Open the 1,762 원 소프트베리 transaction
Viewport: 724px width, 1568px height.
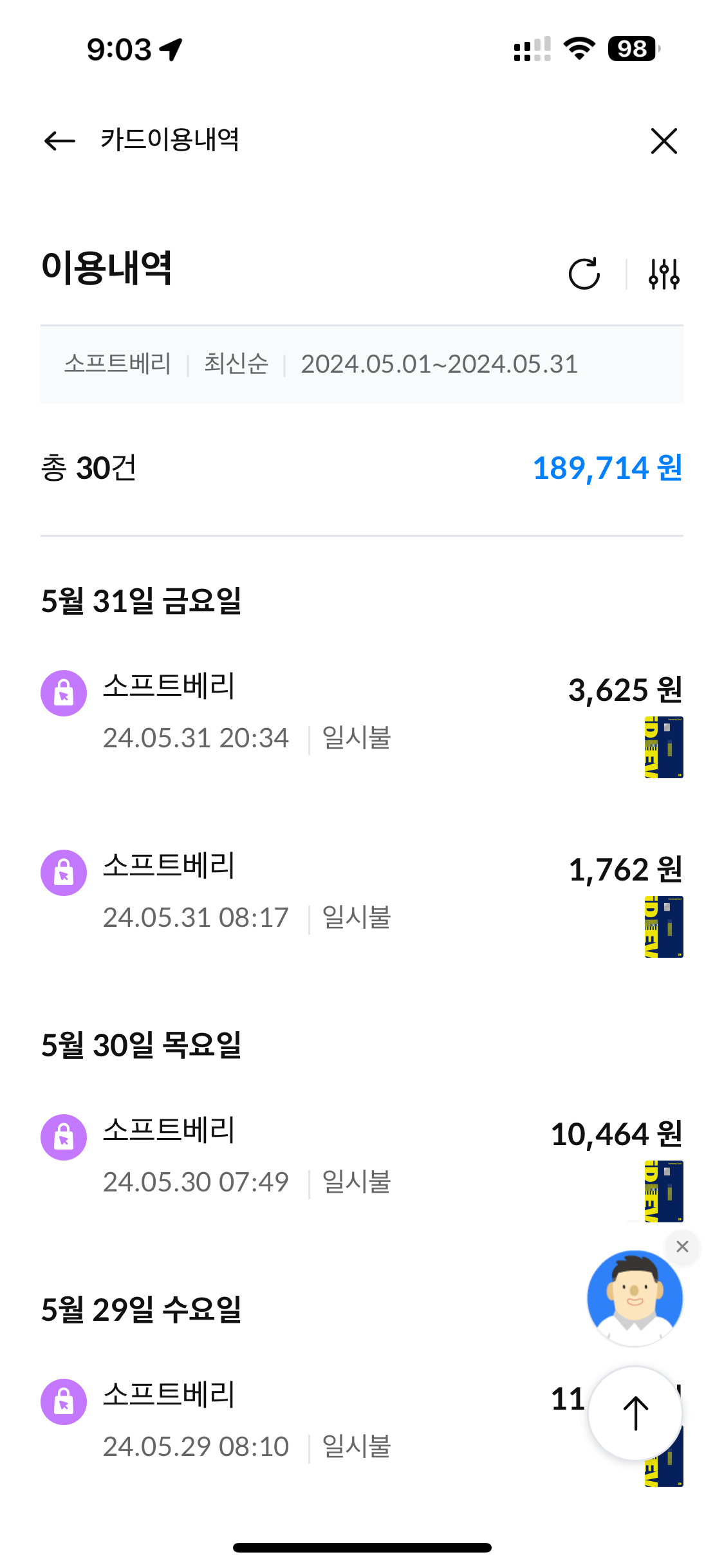click(360, 891)
